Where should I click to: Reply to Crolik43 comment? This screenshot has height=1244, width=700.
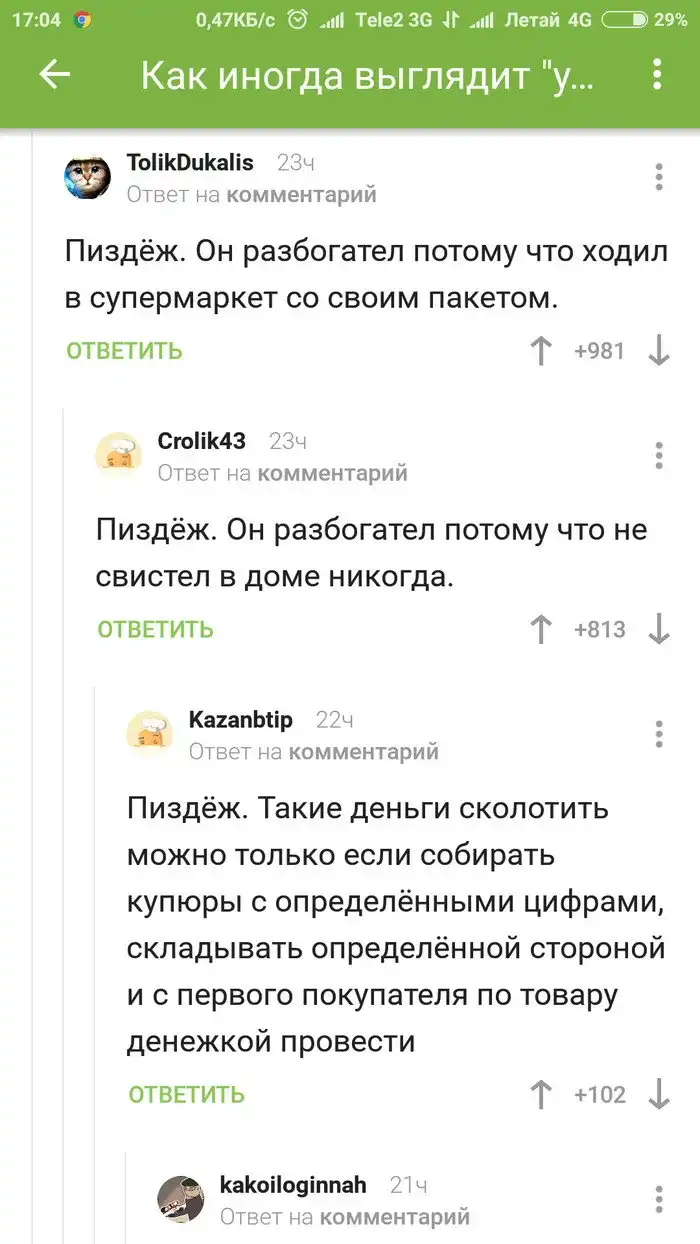click(x=155, y=629)
